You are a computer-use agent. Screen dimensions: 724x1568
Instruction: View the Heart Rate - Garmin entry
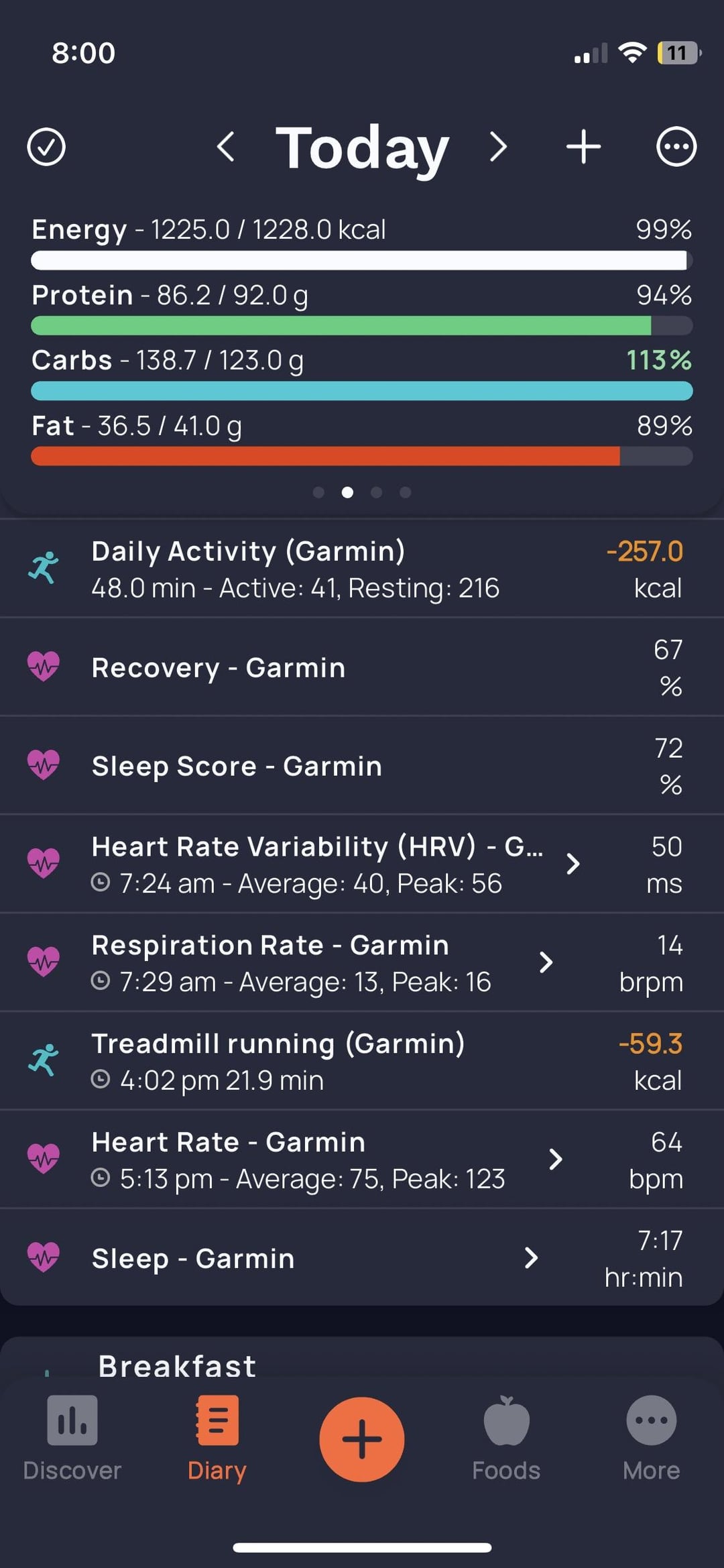[362, 1160]
